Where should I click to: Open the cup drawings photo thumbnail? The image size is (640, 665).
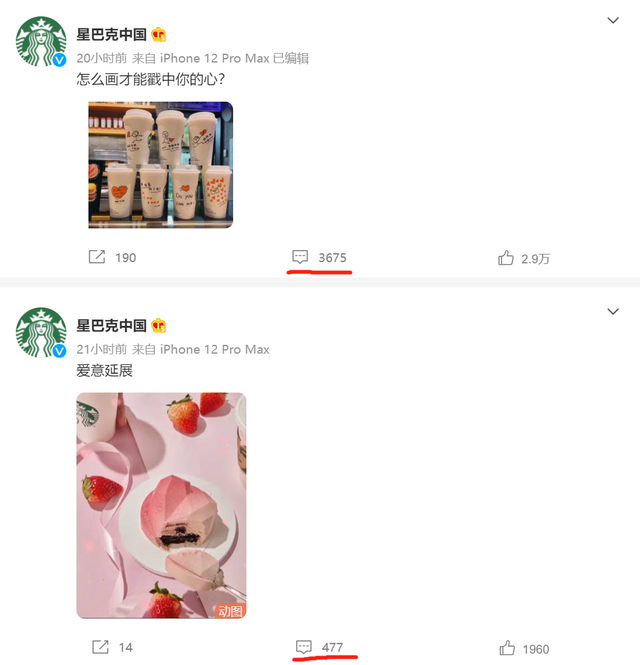(x=160, y=165)
